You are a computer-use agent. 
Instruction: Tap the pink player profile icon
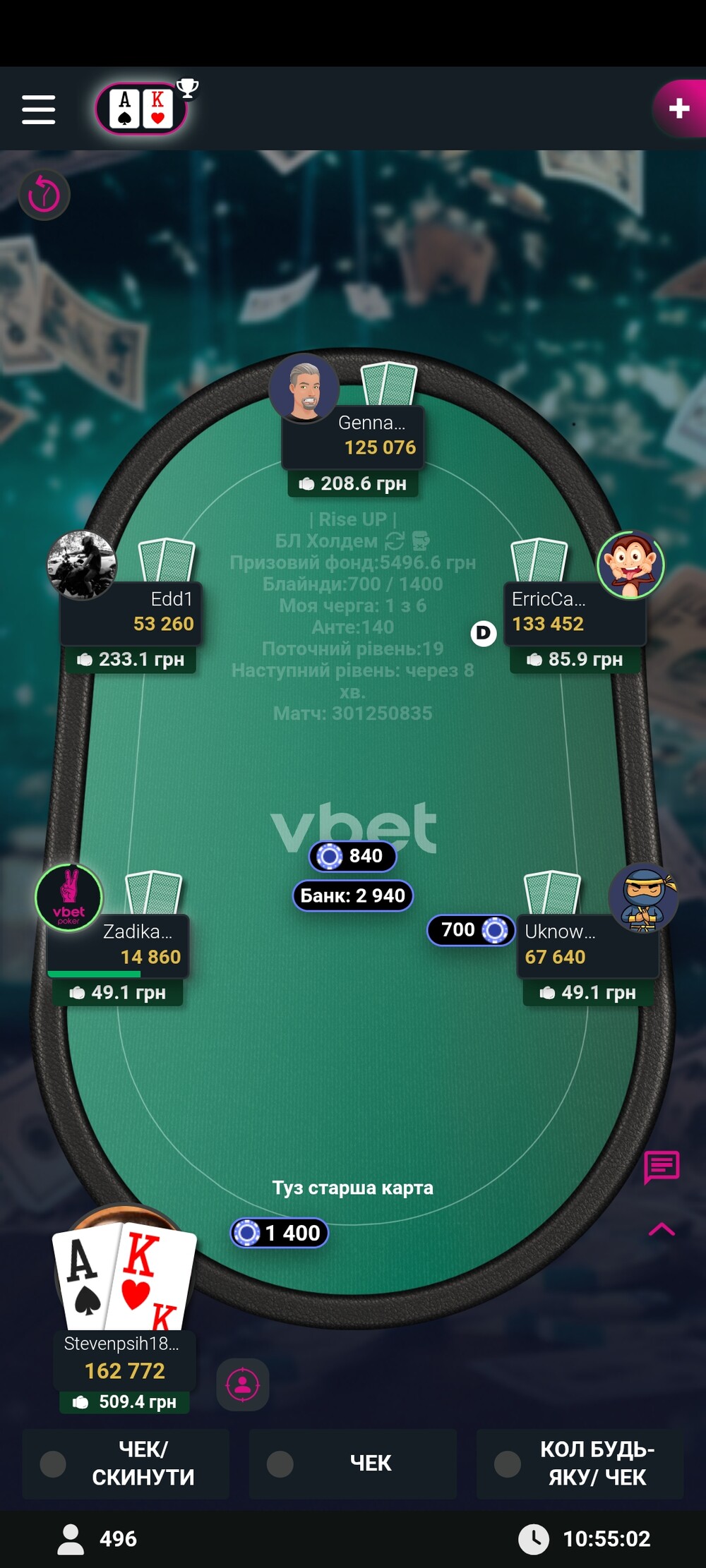[243, 1385]
